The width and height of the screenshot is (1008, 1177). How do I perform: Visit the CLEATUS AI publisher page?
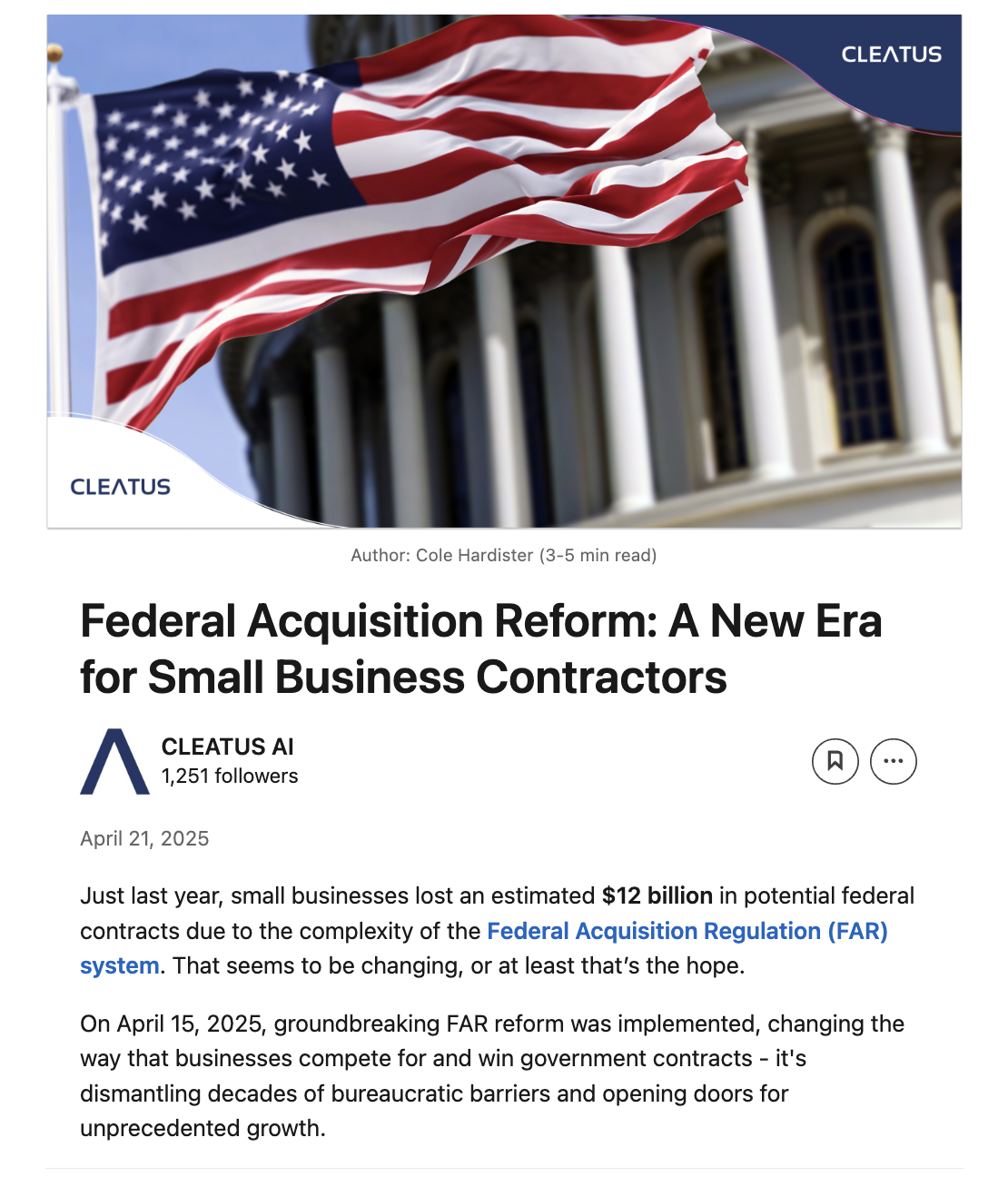[227, 747]
